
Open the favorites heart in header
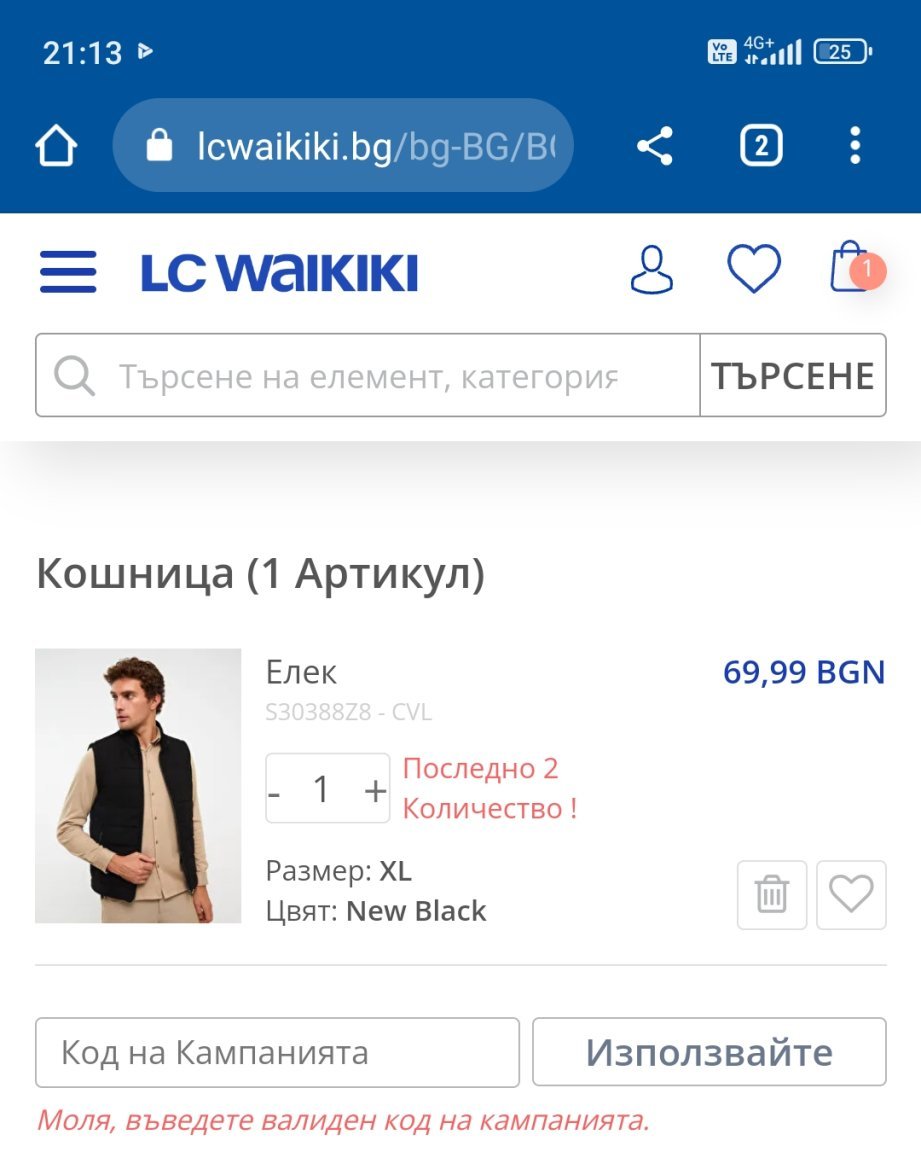tap(754, 269)
